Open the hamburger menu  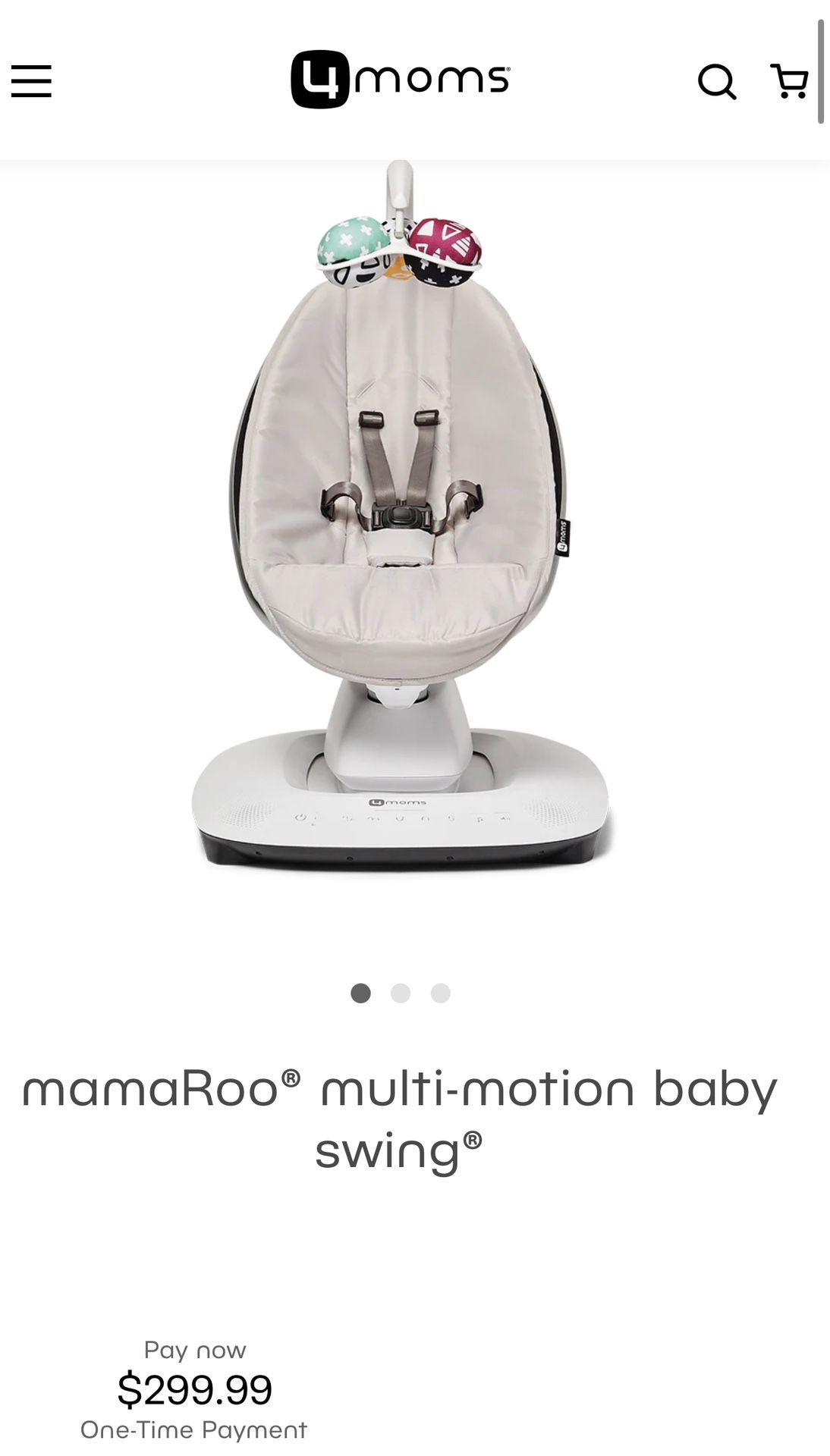click(31, 81)
